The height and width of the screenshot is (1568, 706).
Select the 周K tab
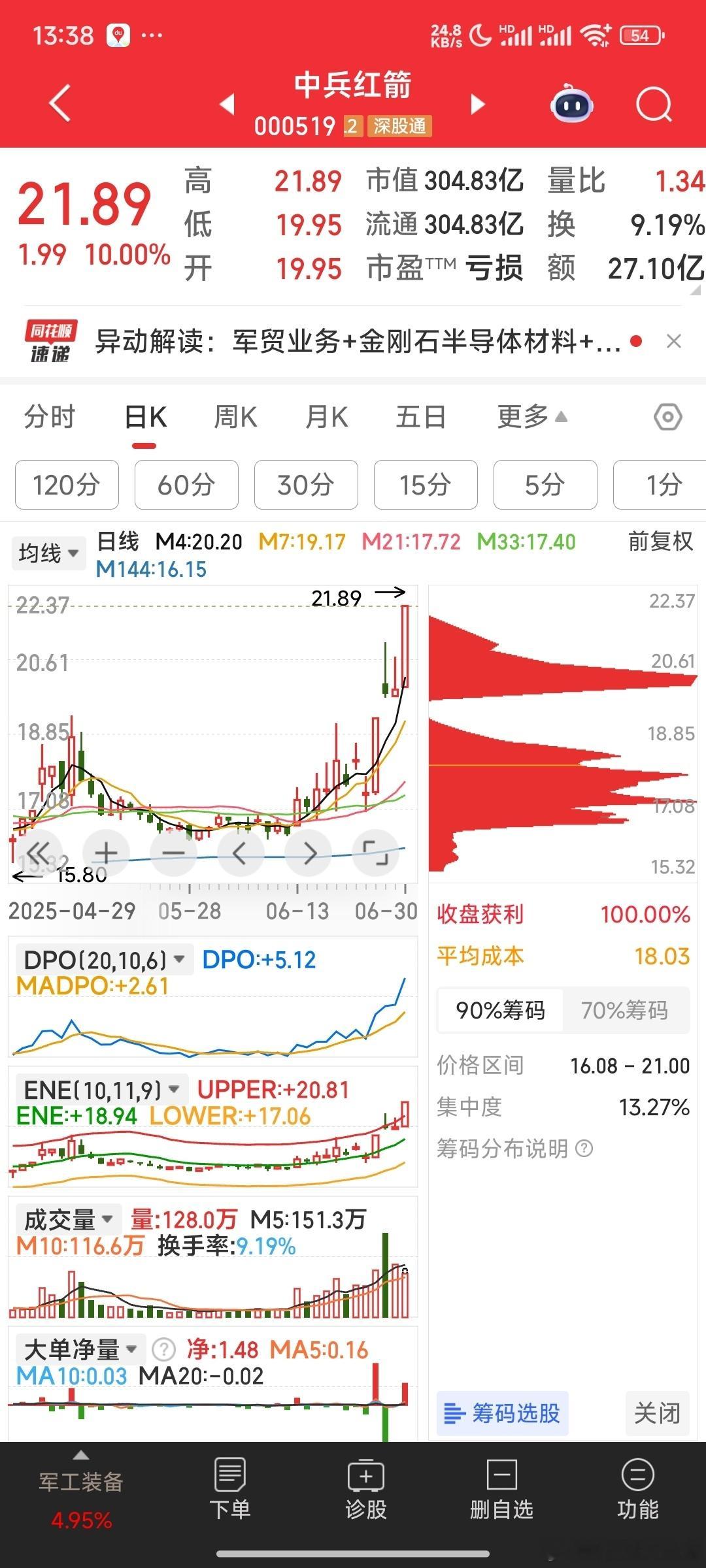236,417
